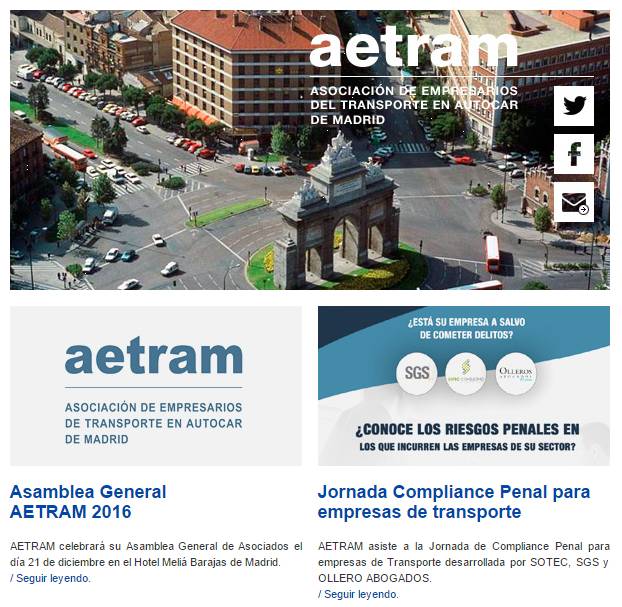This screenshot has height=607, width=622.
Task: Tap the email contact icon
Action: point(573,203)
